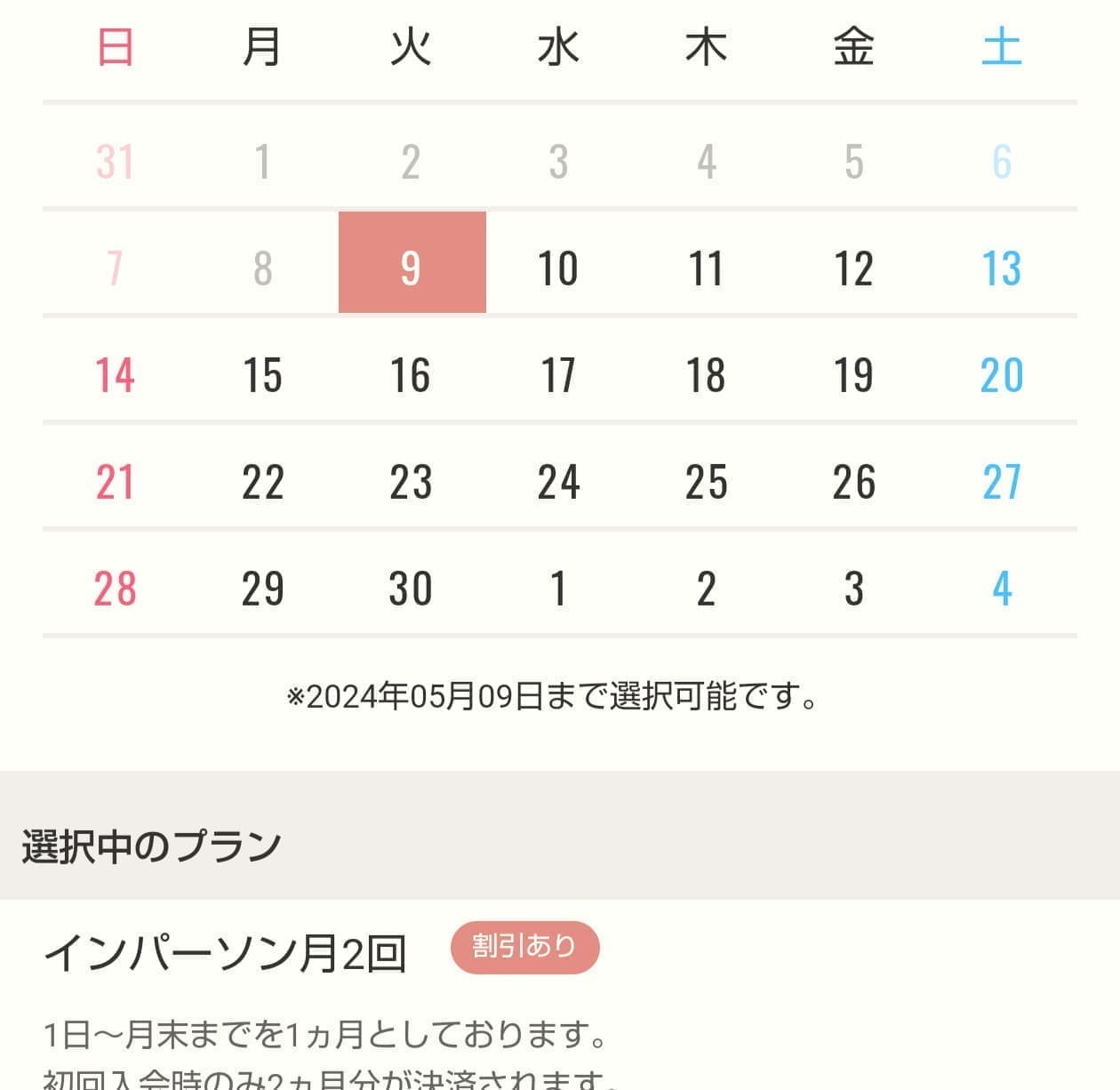
Task: Choose Thursday the 18th
Action: coord(706,374)
